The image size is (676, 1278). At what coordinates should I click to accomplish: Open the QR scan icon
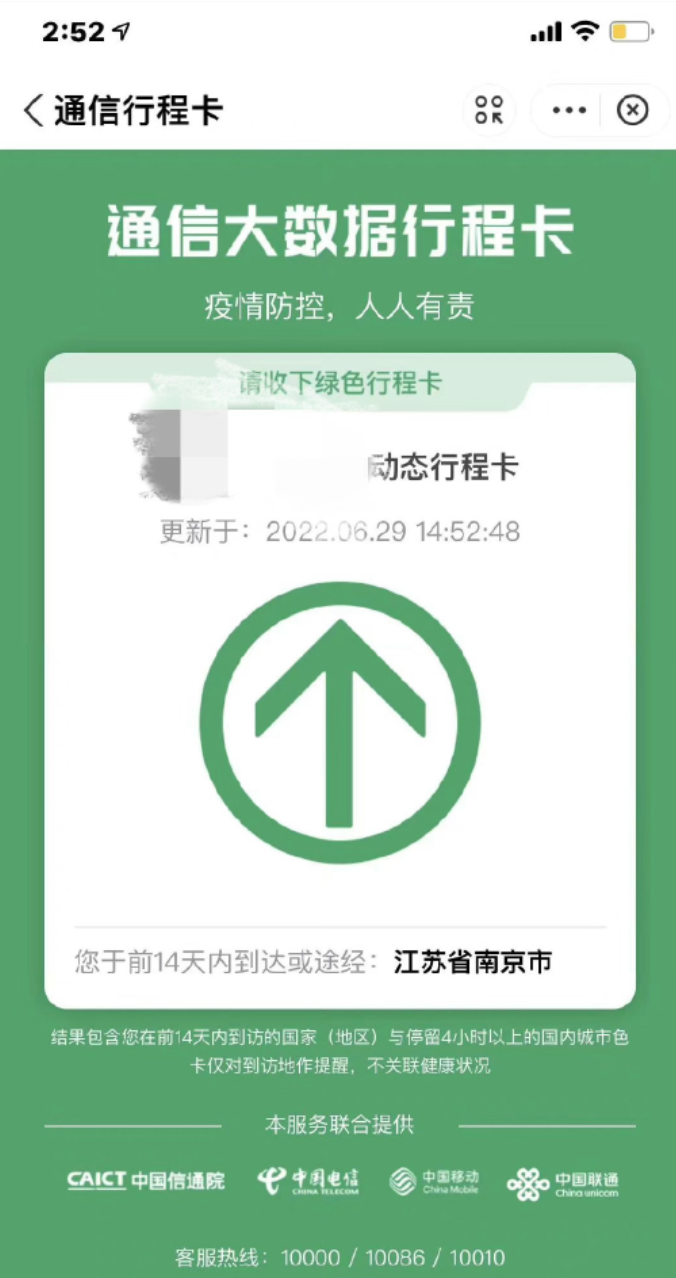point(489,110)
